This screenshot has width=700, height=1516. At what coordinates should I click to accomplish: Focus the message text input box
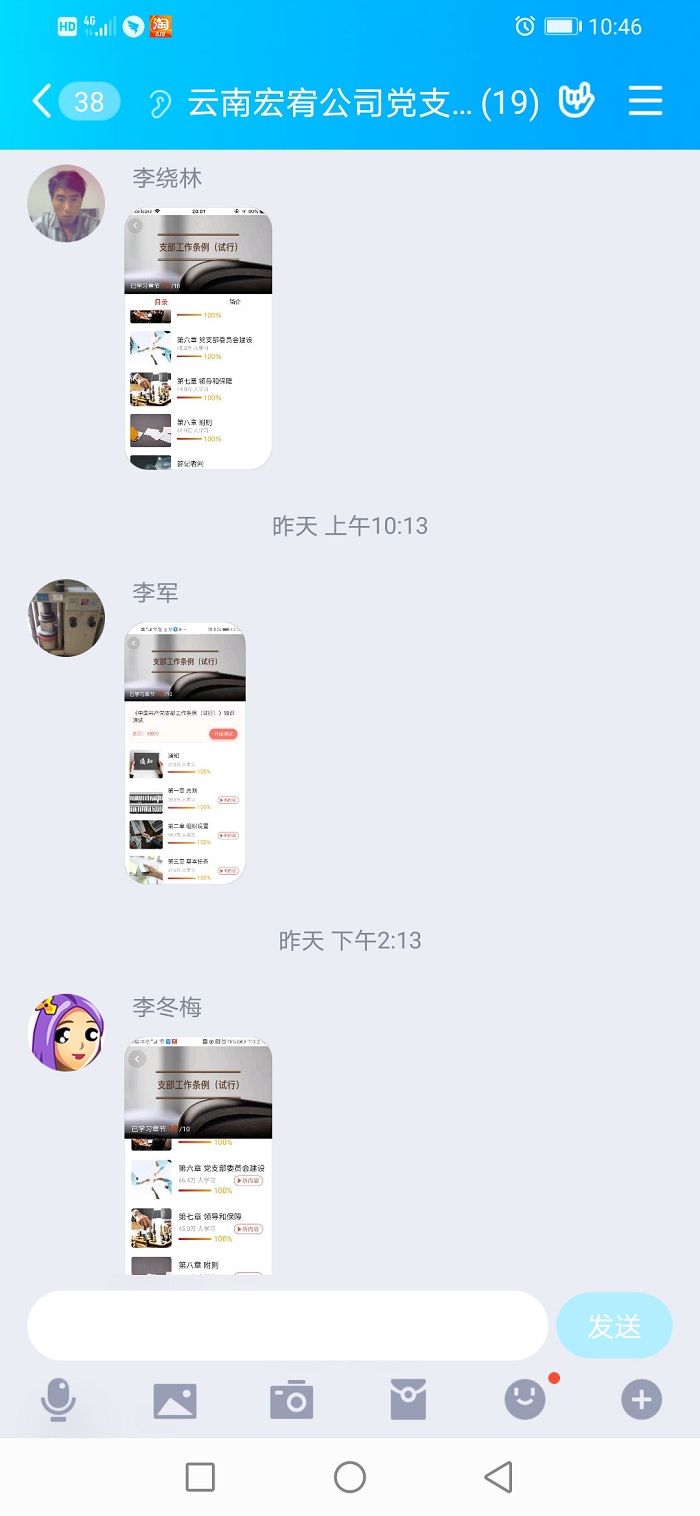[288, 1325]
